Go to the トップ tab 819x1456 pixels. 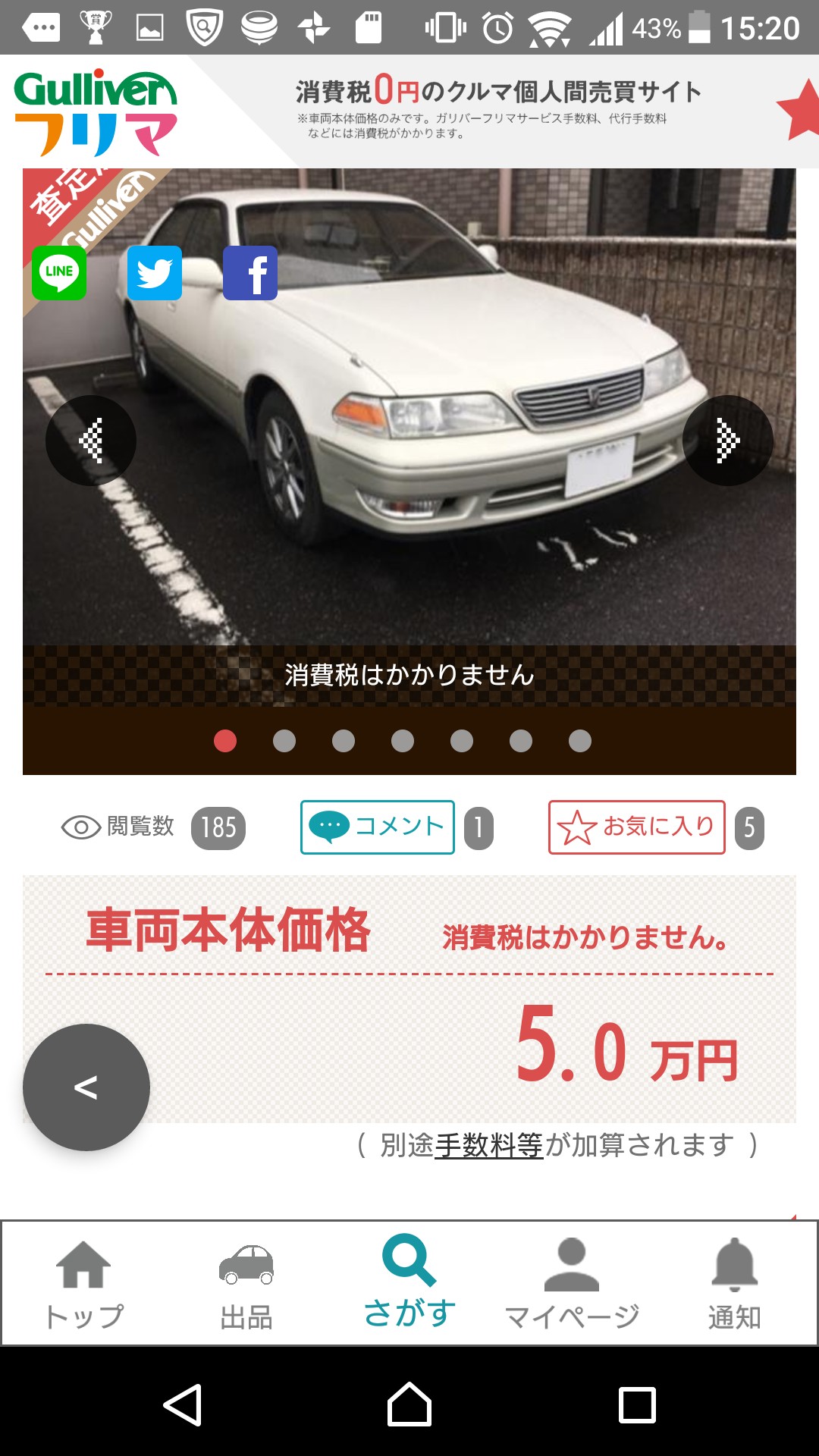click(83, 1285)
